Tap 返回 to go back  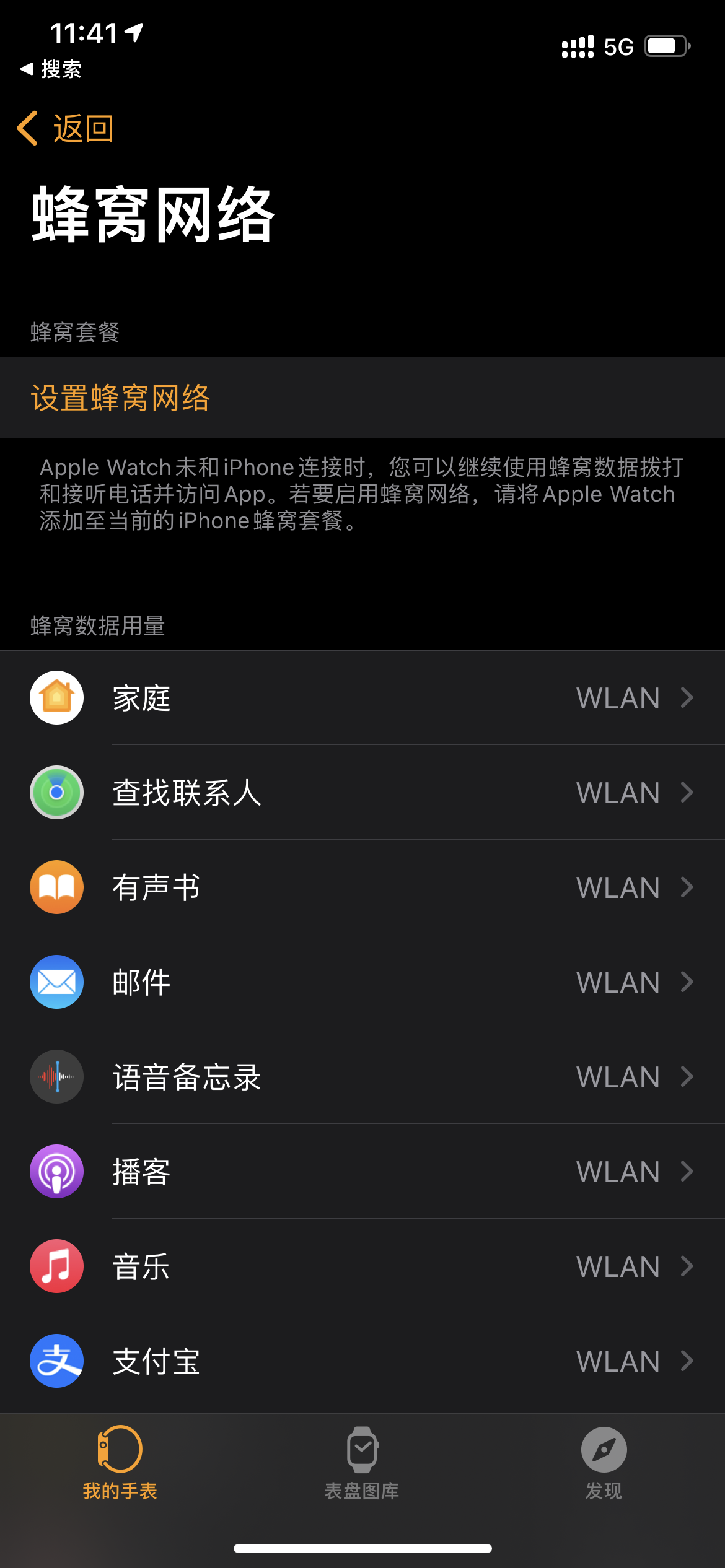tap(66, 129)
